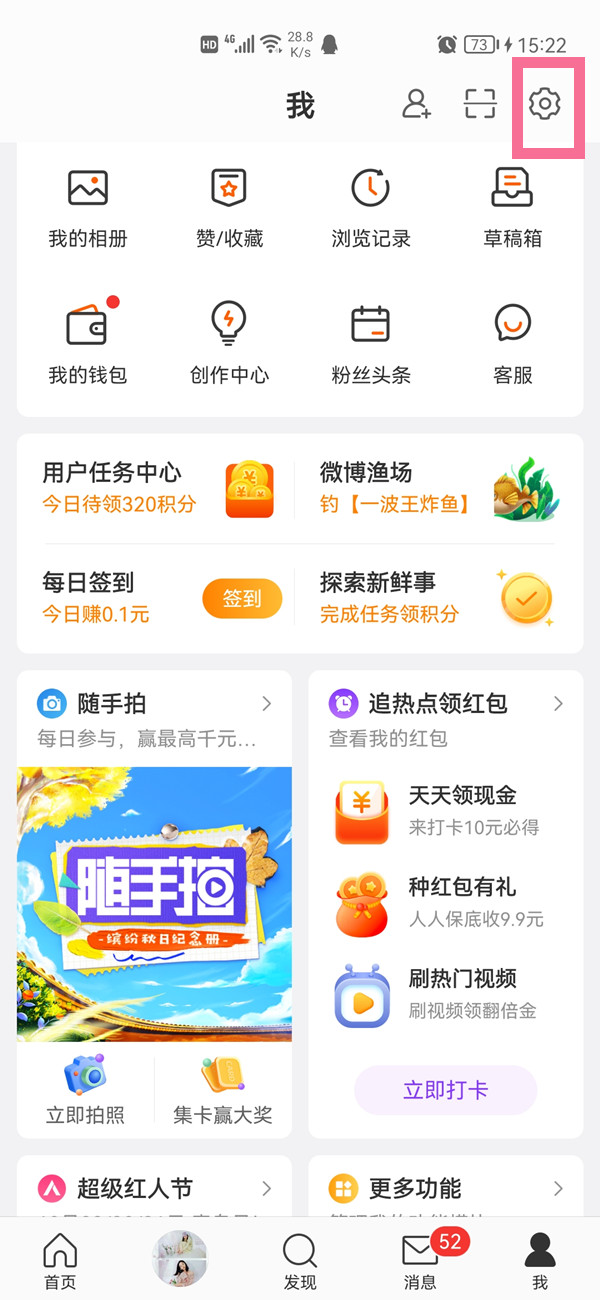Select 天天领现金 reward row
The height and width of the screenshot is (1300, 600).
445,809
